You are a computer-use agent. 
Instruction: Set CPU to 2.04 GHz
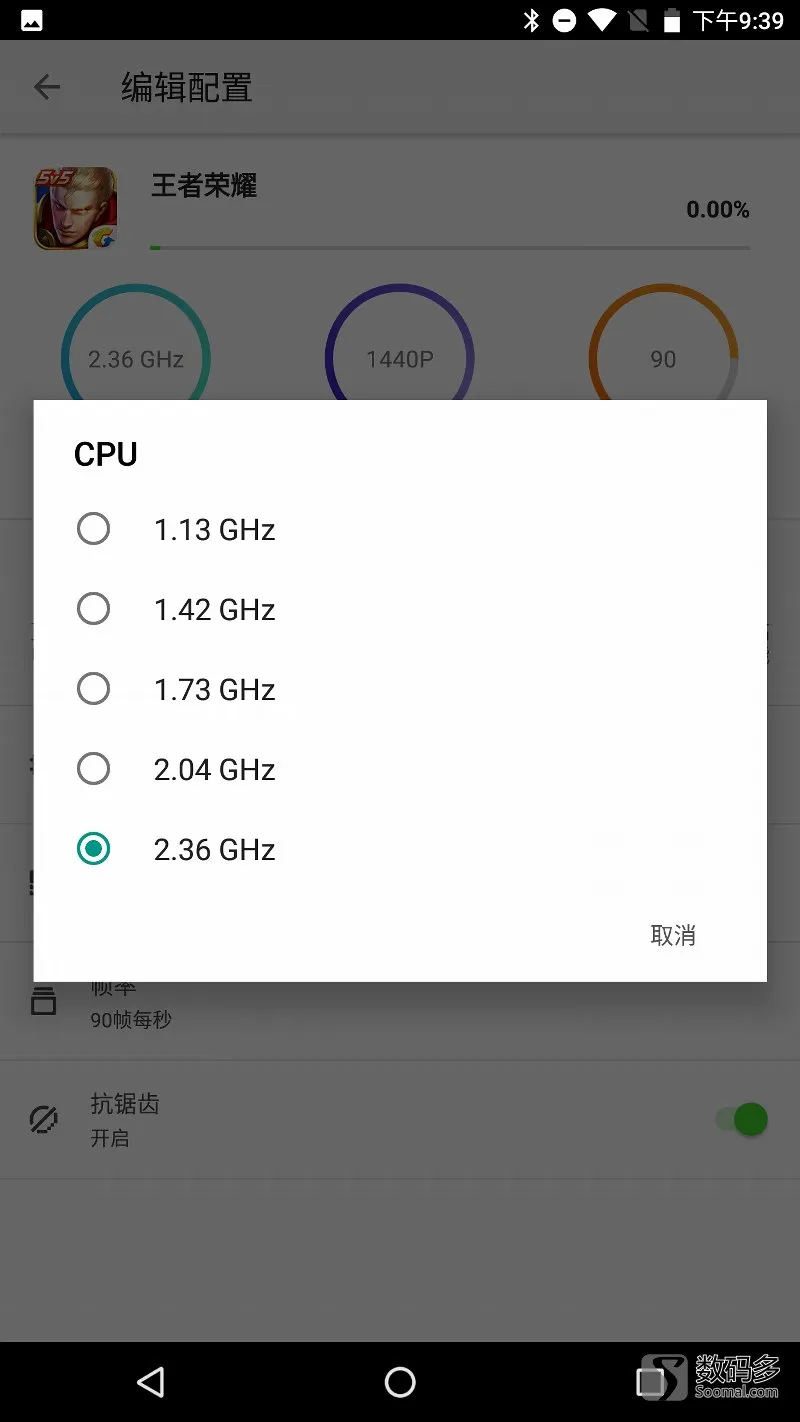tap(400, 769)
